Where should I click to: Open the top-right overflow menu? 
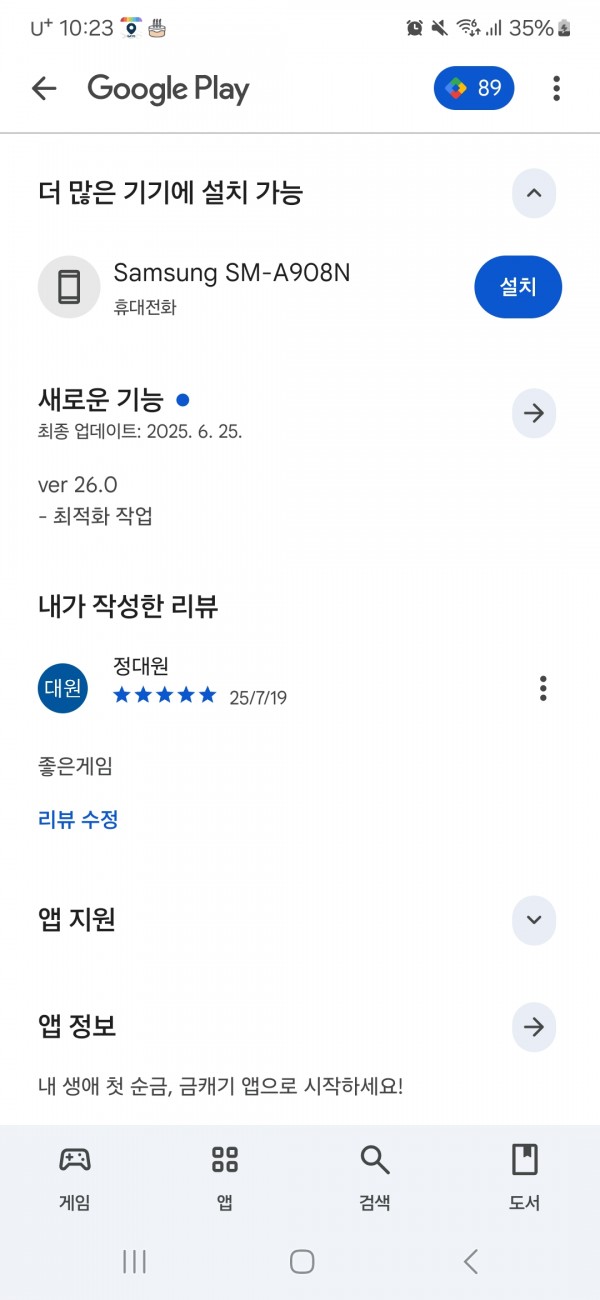556,88
